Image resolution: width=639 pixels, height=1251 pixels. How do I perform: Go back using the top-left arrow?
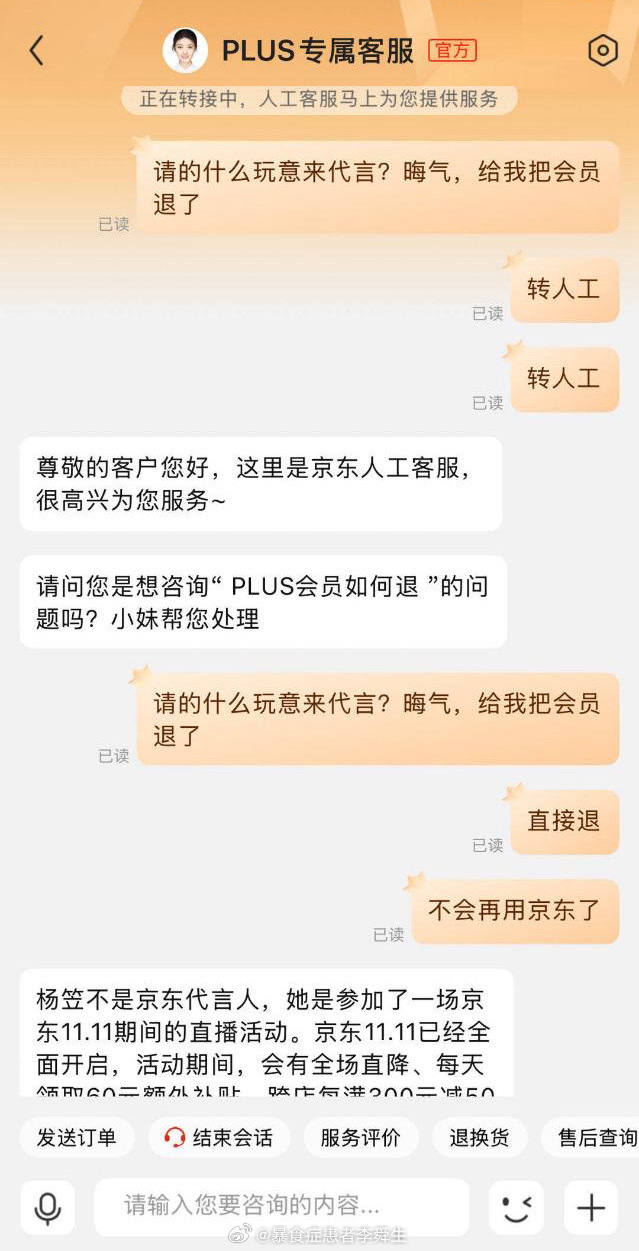tap(37, 51)
